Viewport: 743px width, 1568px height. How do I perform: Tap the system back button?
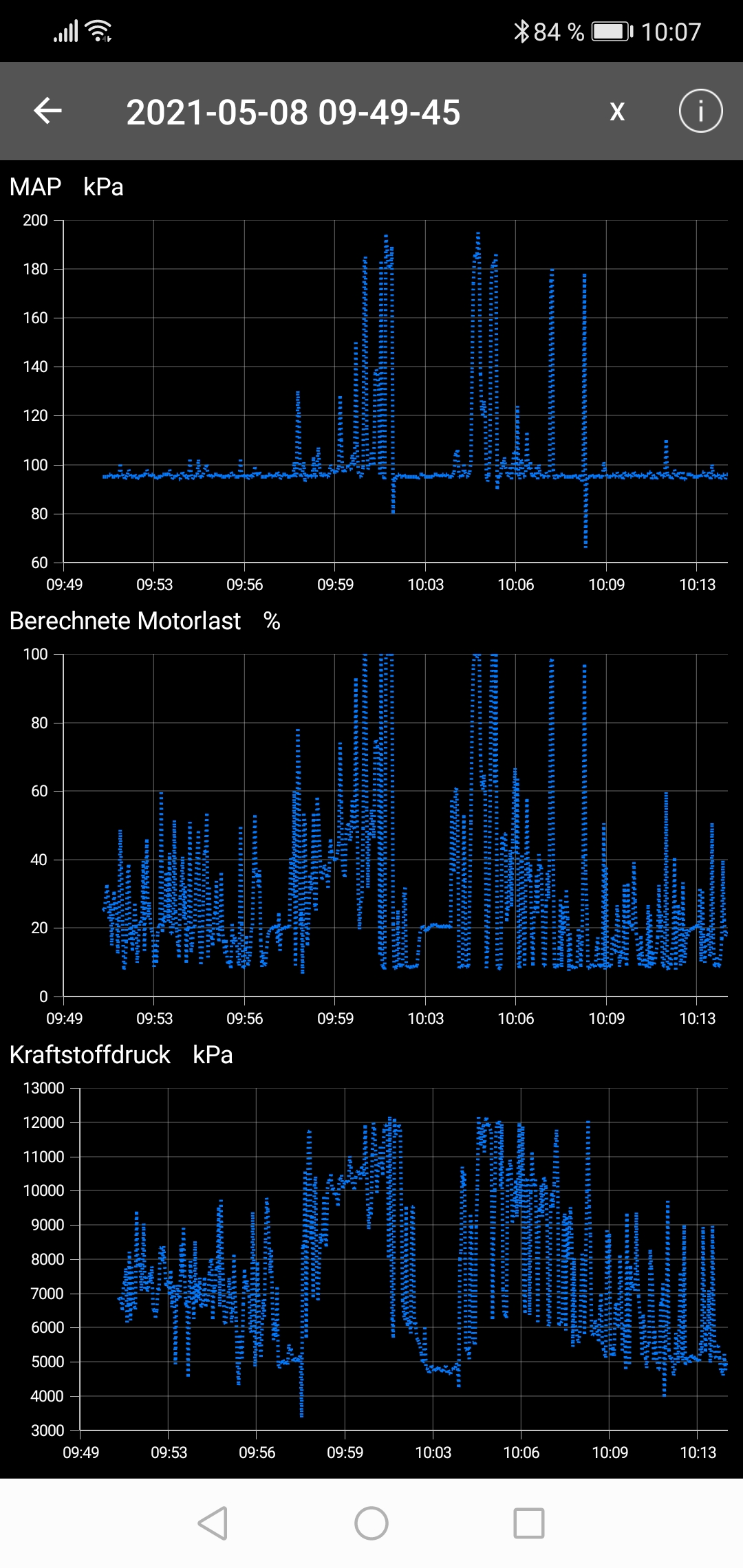click(x=213, y=1523)
